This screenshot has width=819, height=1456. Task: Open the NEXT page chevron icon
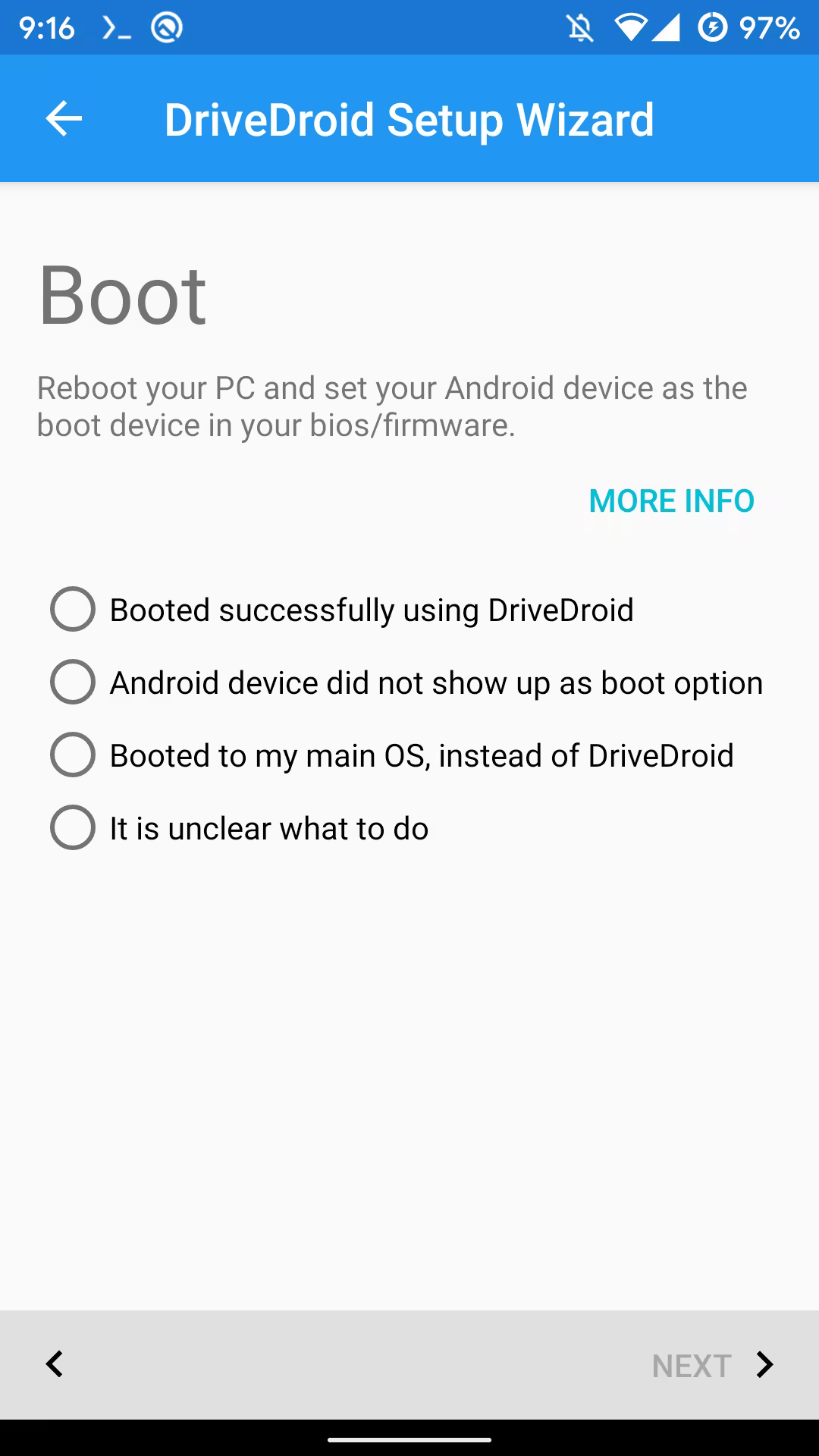[764, 1364]
